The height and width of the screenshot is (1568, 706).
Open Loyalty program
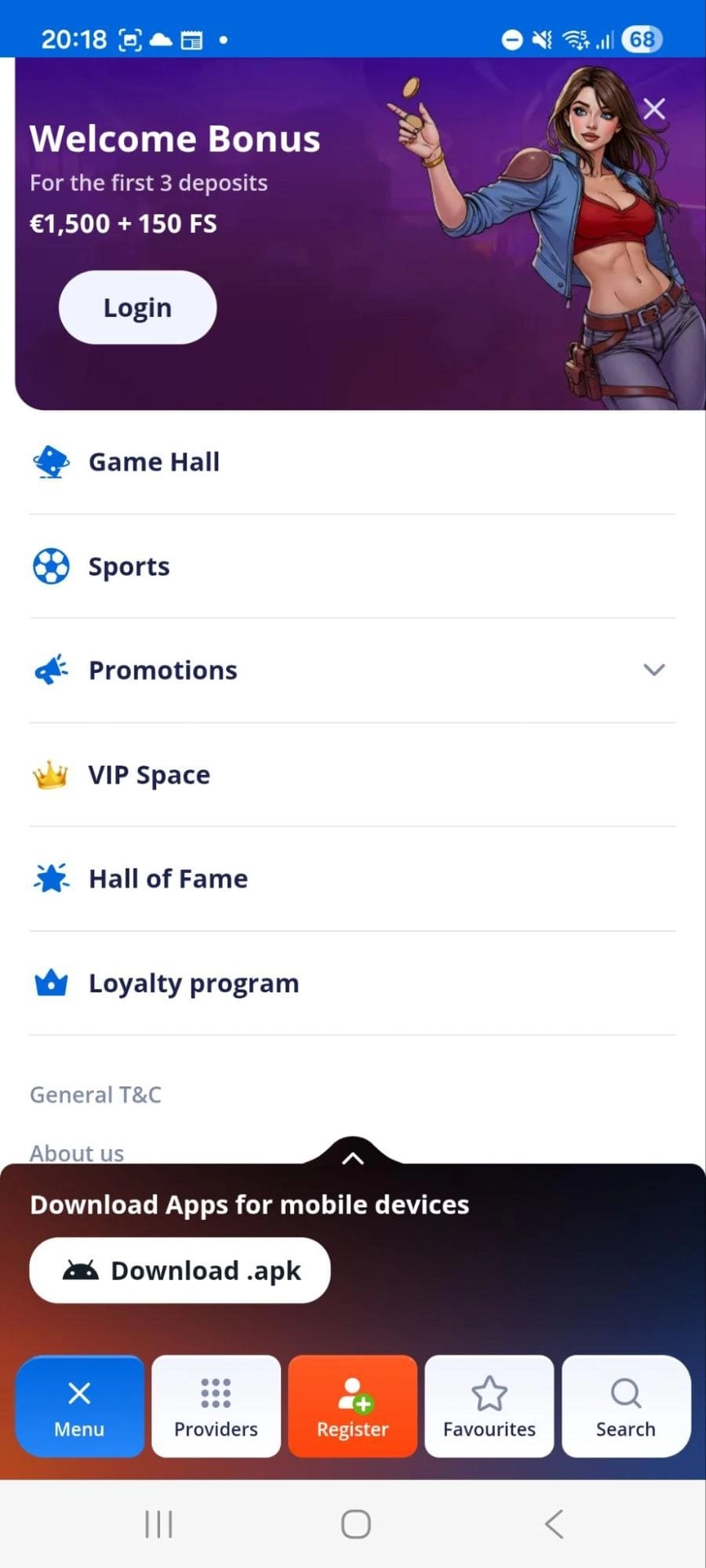(352, 983)
